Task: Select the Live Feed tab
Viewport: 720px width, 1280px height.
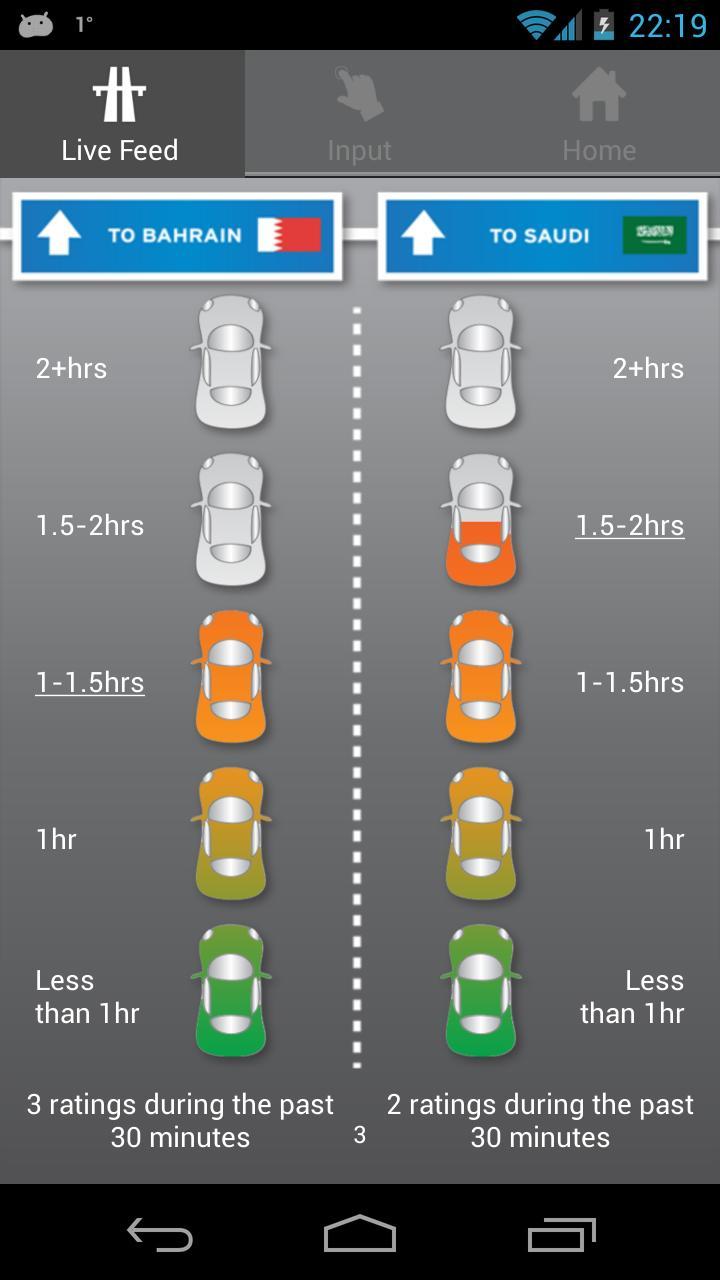Action: pos(121,115)
